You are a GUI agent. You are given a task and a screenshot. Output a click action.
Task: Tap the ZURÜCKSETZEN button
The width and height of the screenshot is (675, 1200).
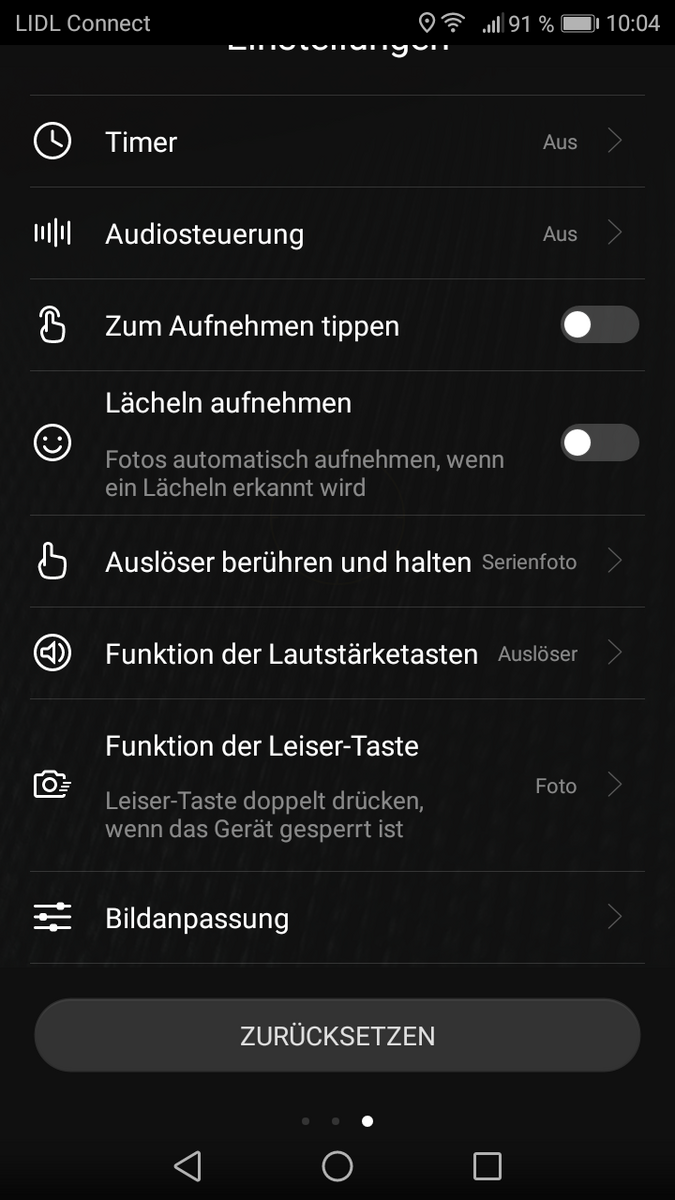(x=337, y=1035)
